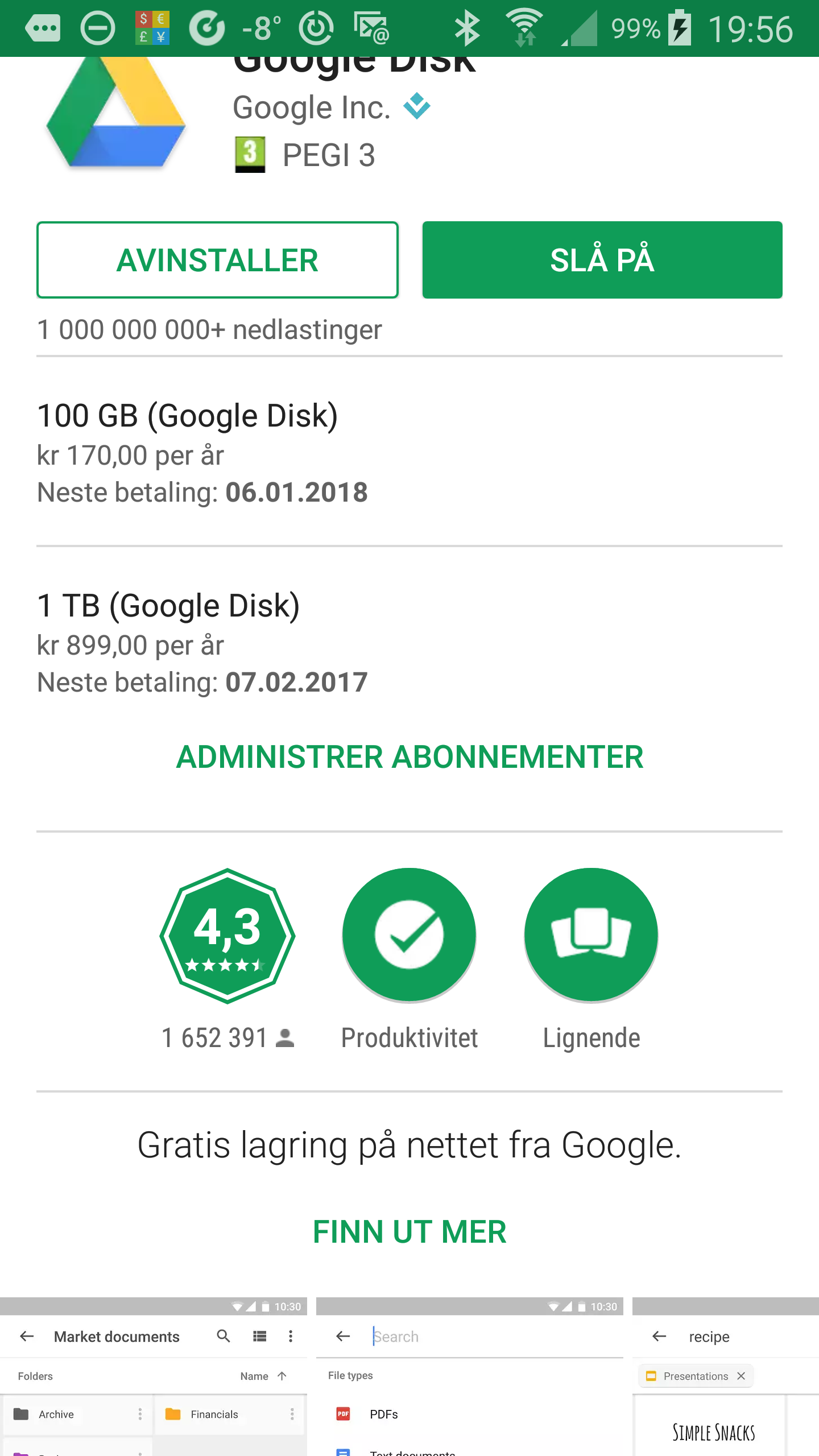The width and height of the screenshot is (819, 1456).
Task: Tap FINN UT MER to read more
Action: click(x=409, y=1232)
